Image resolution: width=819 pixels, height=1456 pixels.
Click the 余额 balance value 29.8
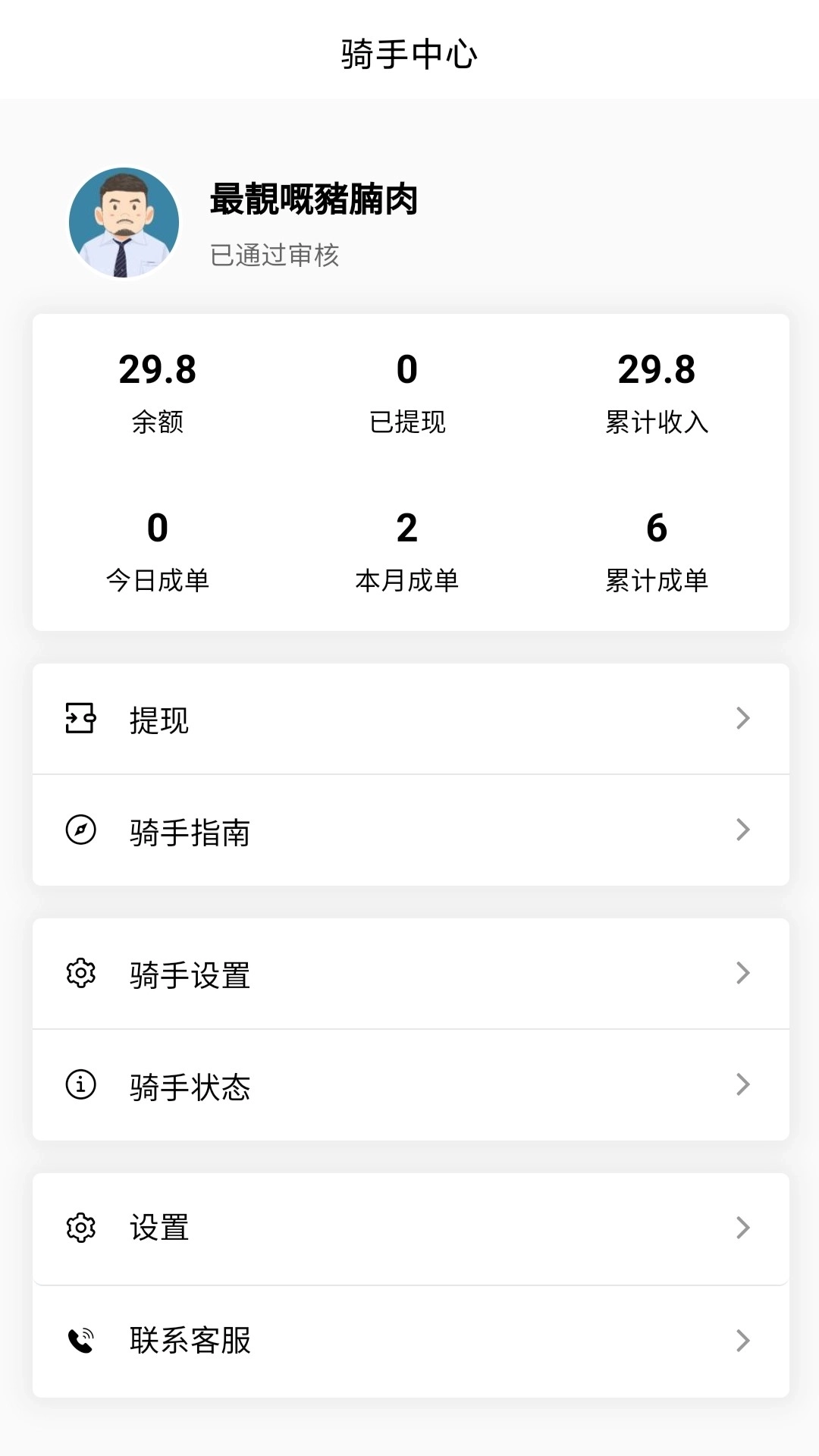coord(158,372)
